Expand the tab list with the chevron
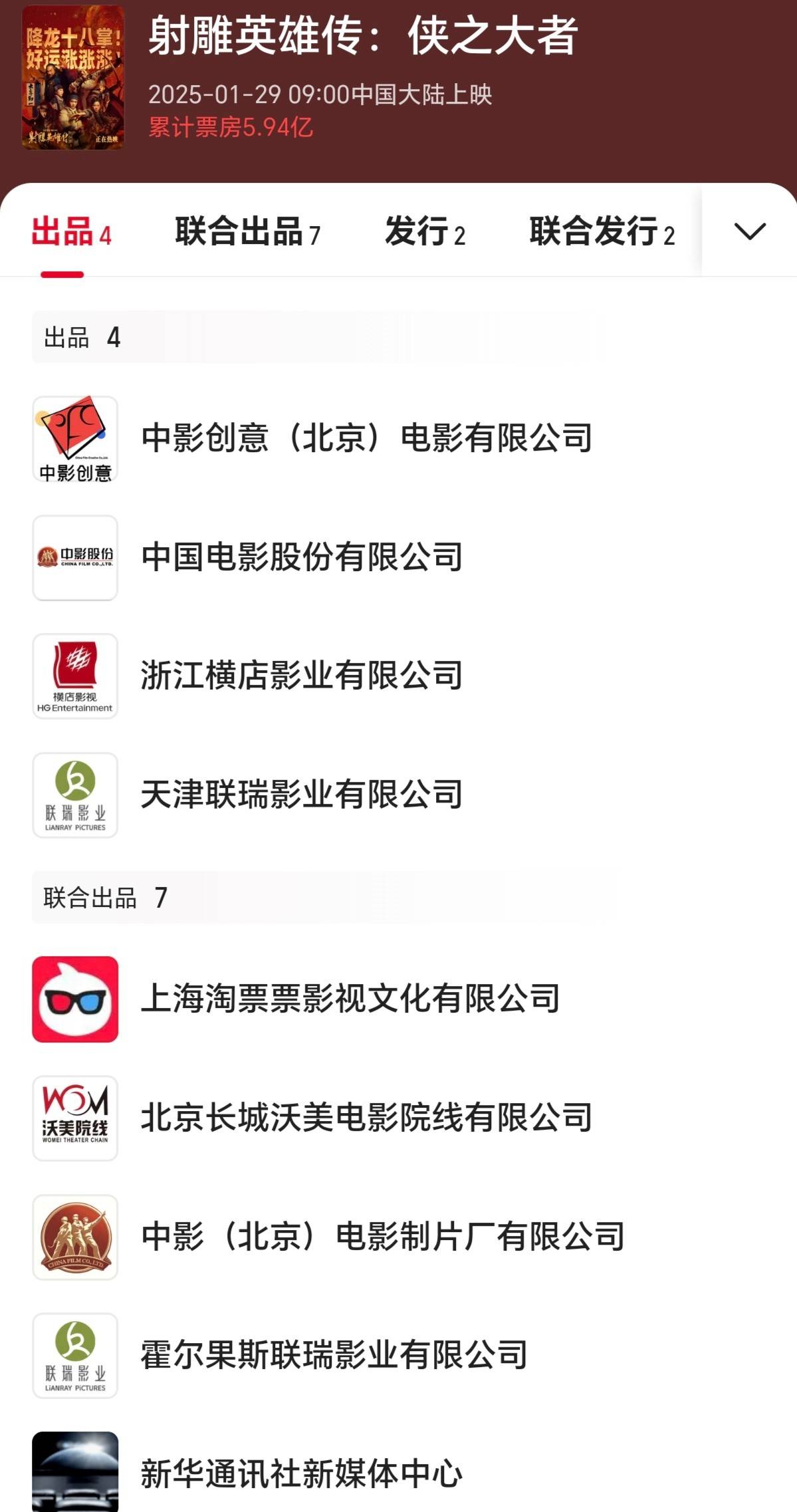Viewport: 797px width, 1512px height. [x=749, y=231]
